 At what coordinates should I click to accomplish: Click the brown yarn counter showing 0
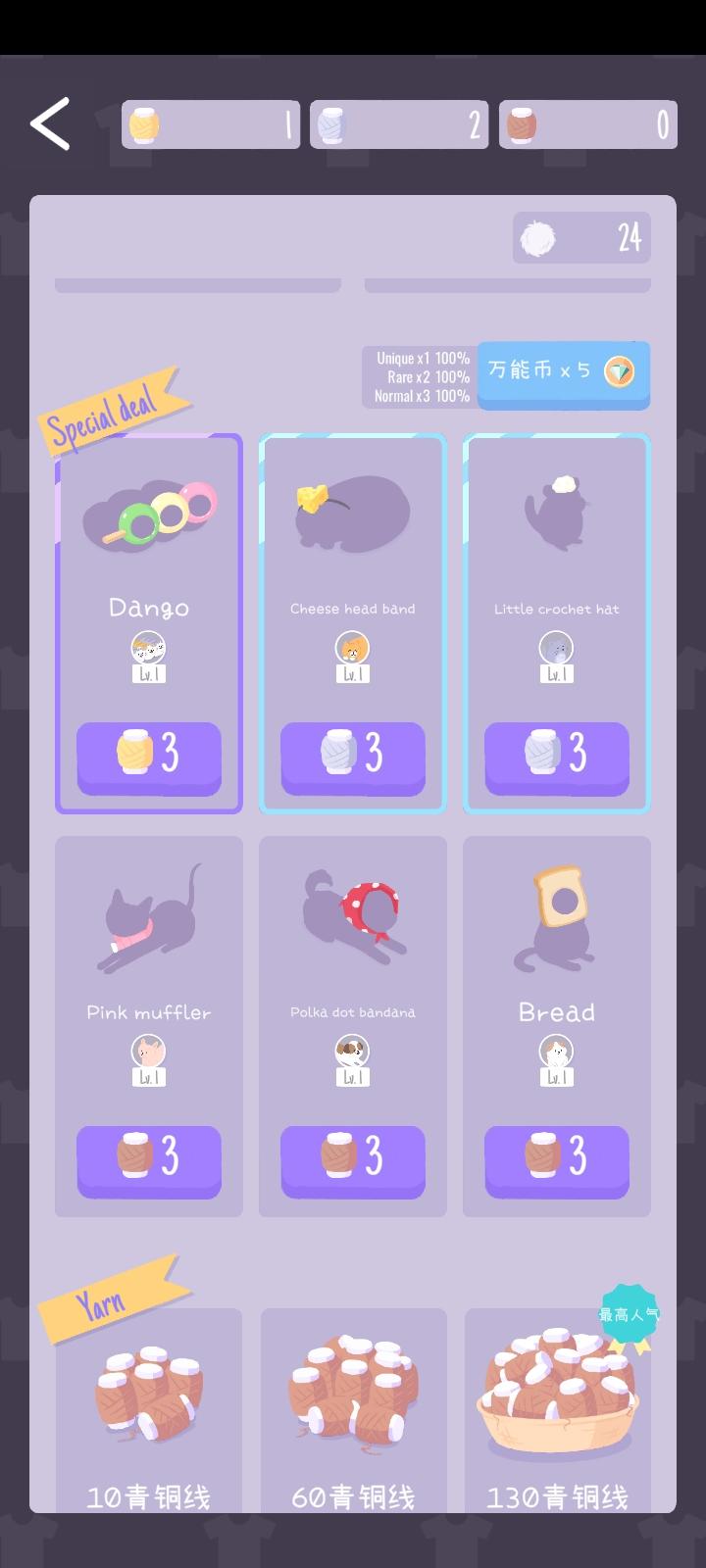[520, 124]
